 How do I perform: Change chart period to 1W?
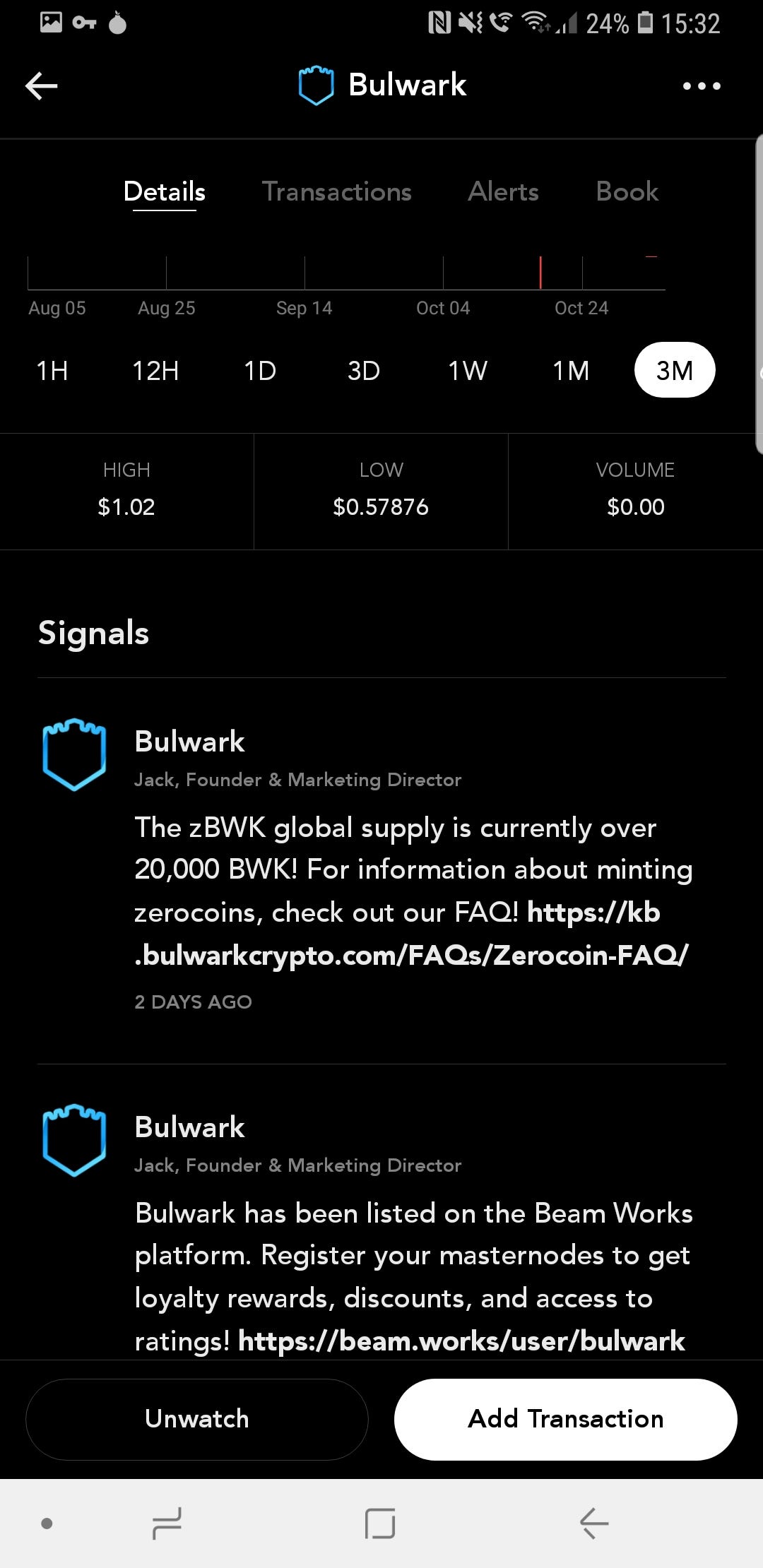tap(467, 370)
